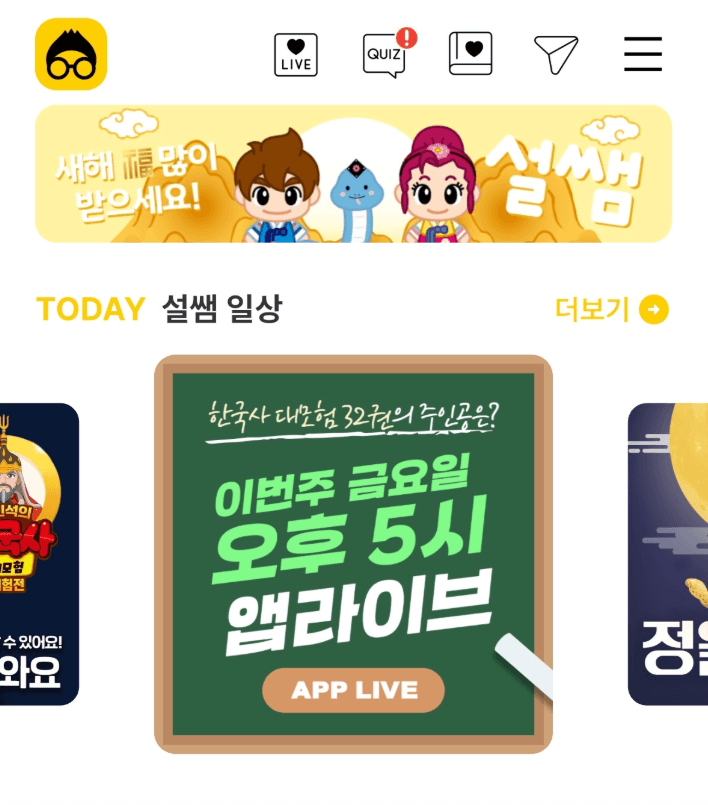
Task: Open the 새해 福 많이 받으세요 설쌤 banner
Action: tap(353, 174)
